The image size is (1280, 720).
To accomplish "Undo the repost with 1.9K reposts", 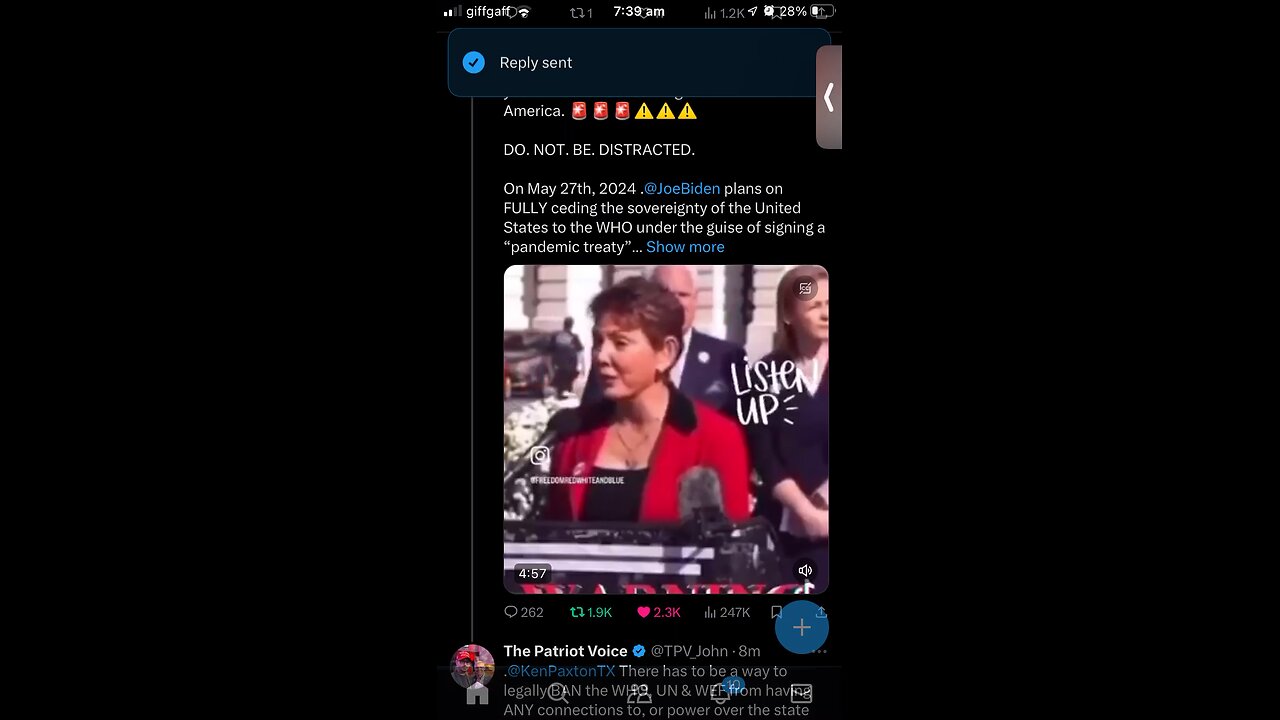I will 590,612.
